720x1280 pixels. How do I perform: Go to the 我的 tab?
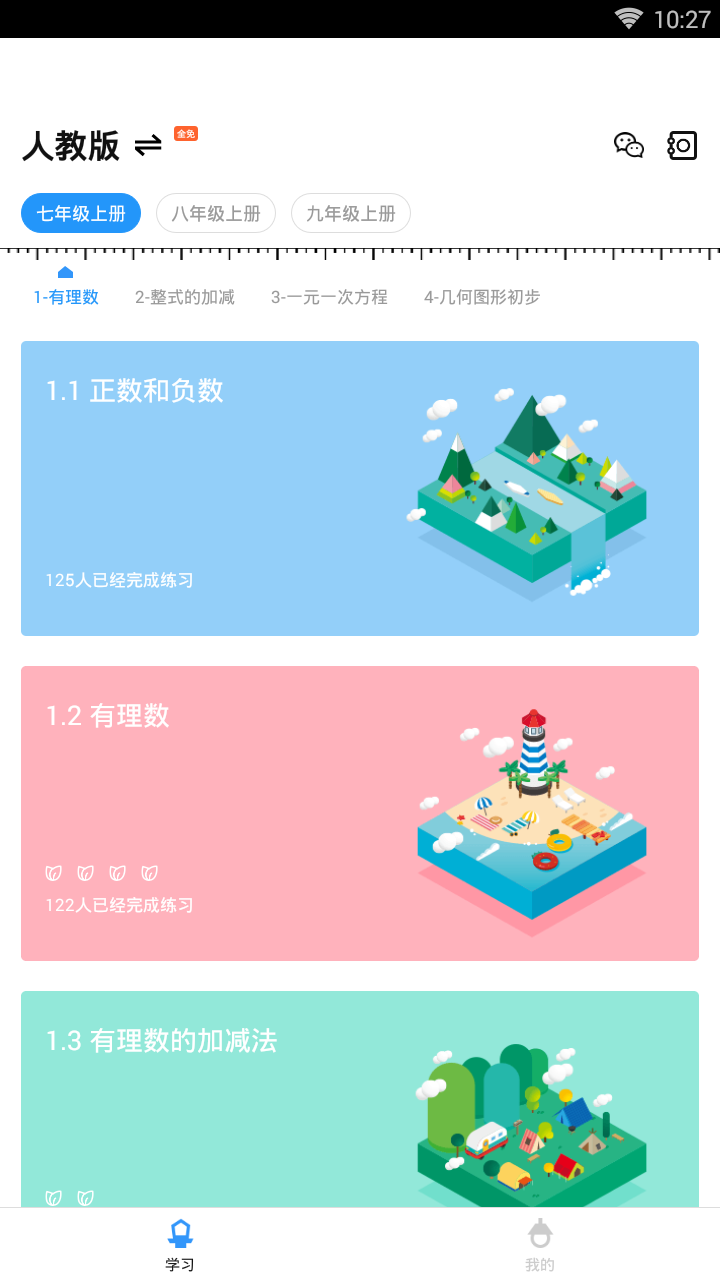(x=540, y=1245)
